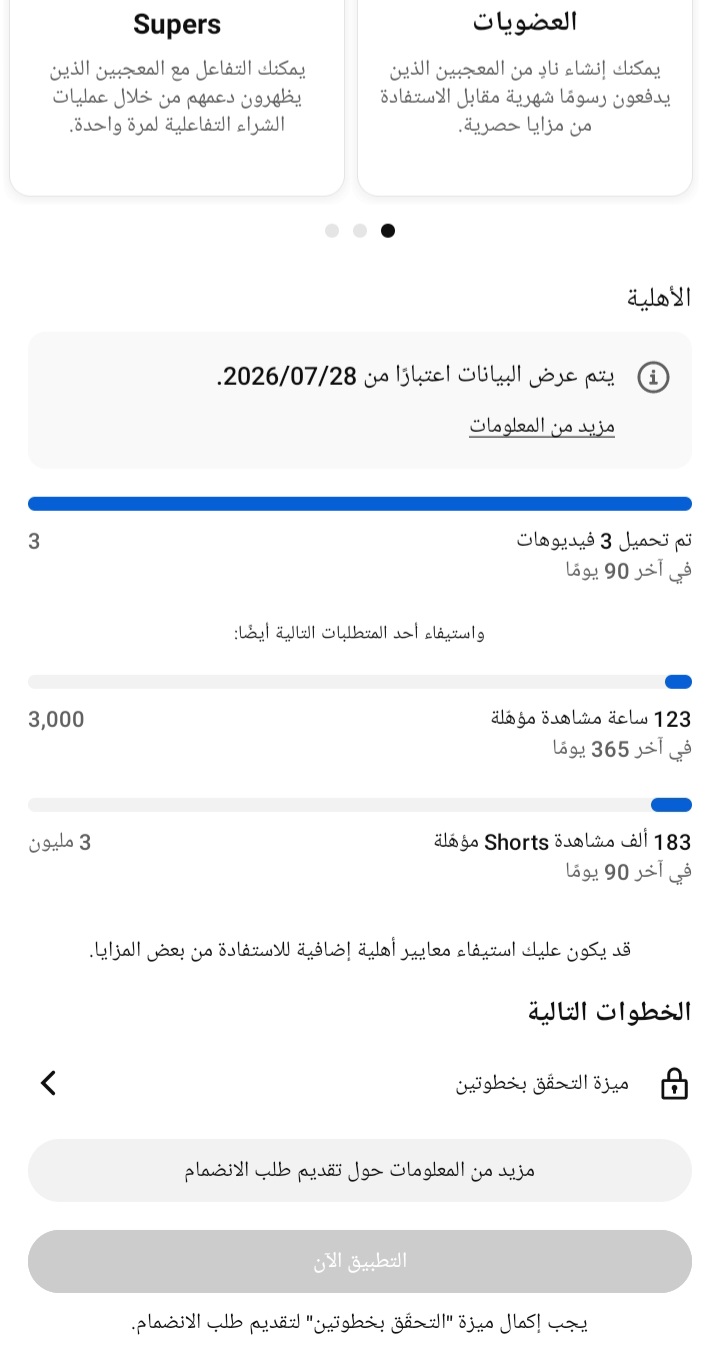
Task: Open the مزيد من المعلومات link
Action: click(542, 426)
